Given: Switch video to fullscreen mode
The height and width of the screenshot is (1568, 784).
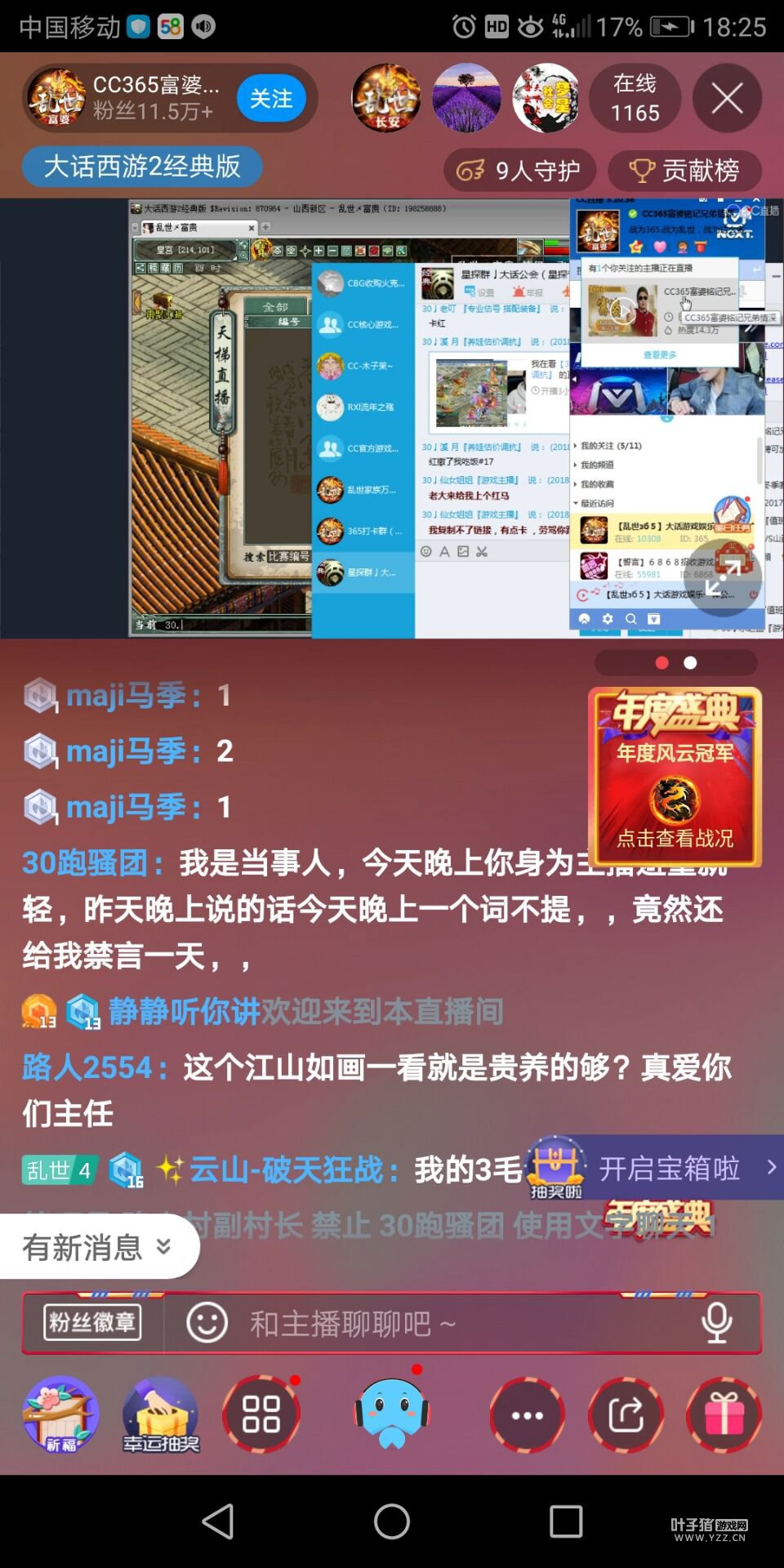Looking at the screenshot, I should click(x=722, y=577).
